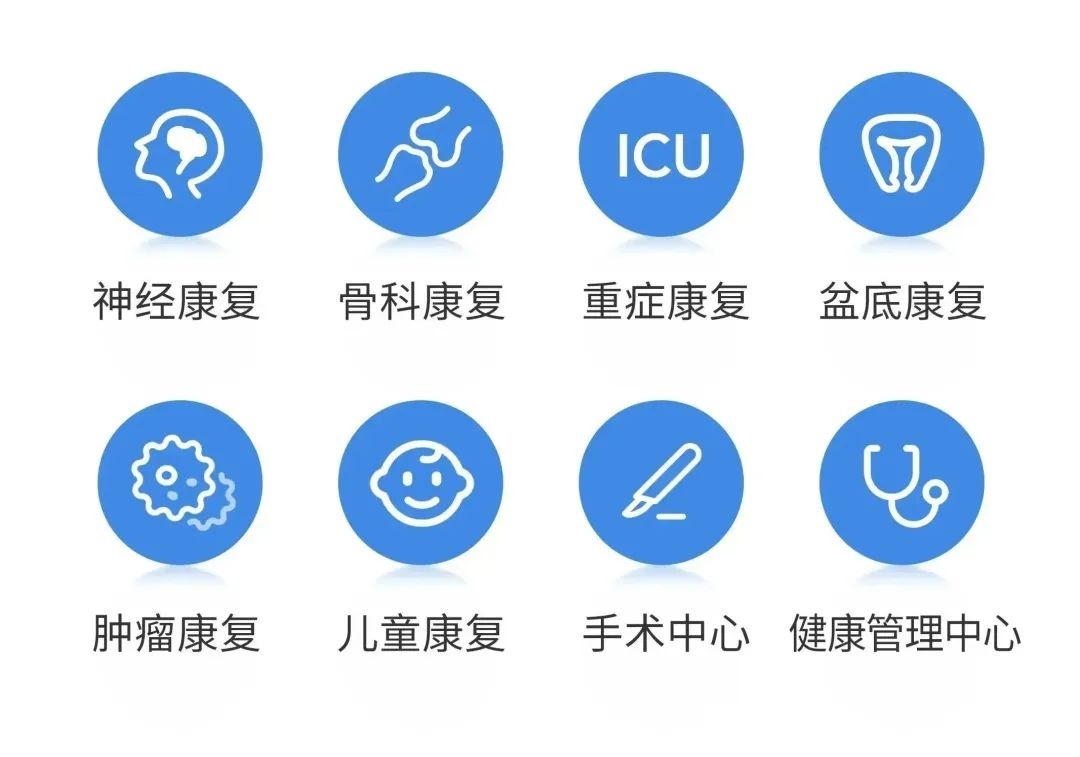Tap the ICU 重症康复 icon
The image size is (1080, 757).
click(x=662, y=155)
